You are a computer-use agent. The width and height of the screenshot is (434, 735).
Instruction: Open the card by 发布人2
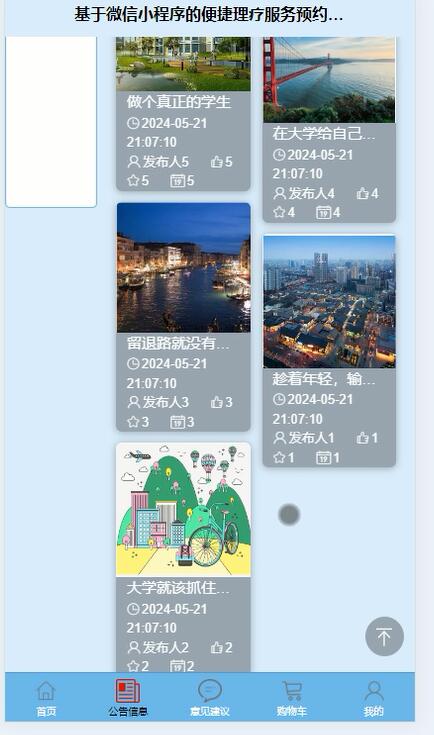[x=183, y=557]
